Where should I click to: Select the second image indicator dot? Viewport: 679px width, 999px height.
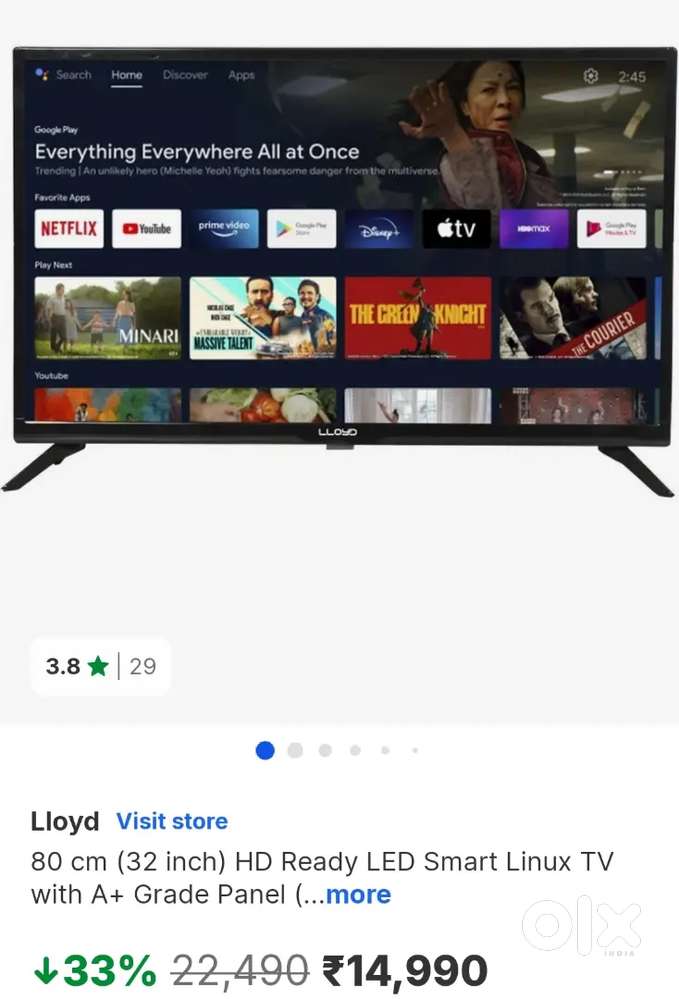[x=295, y=750]
